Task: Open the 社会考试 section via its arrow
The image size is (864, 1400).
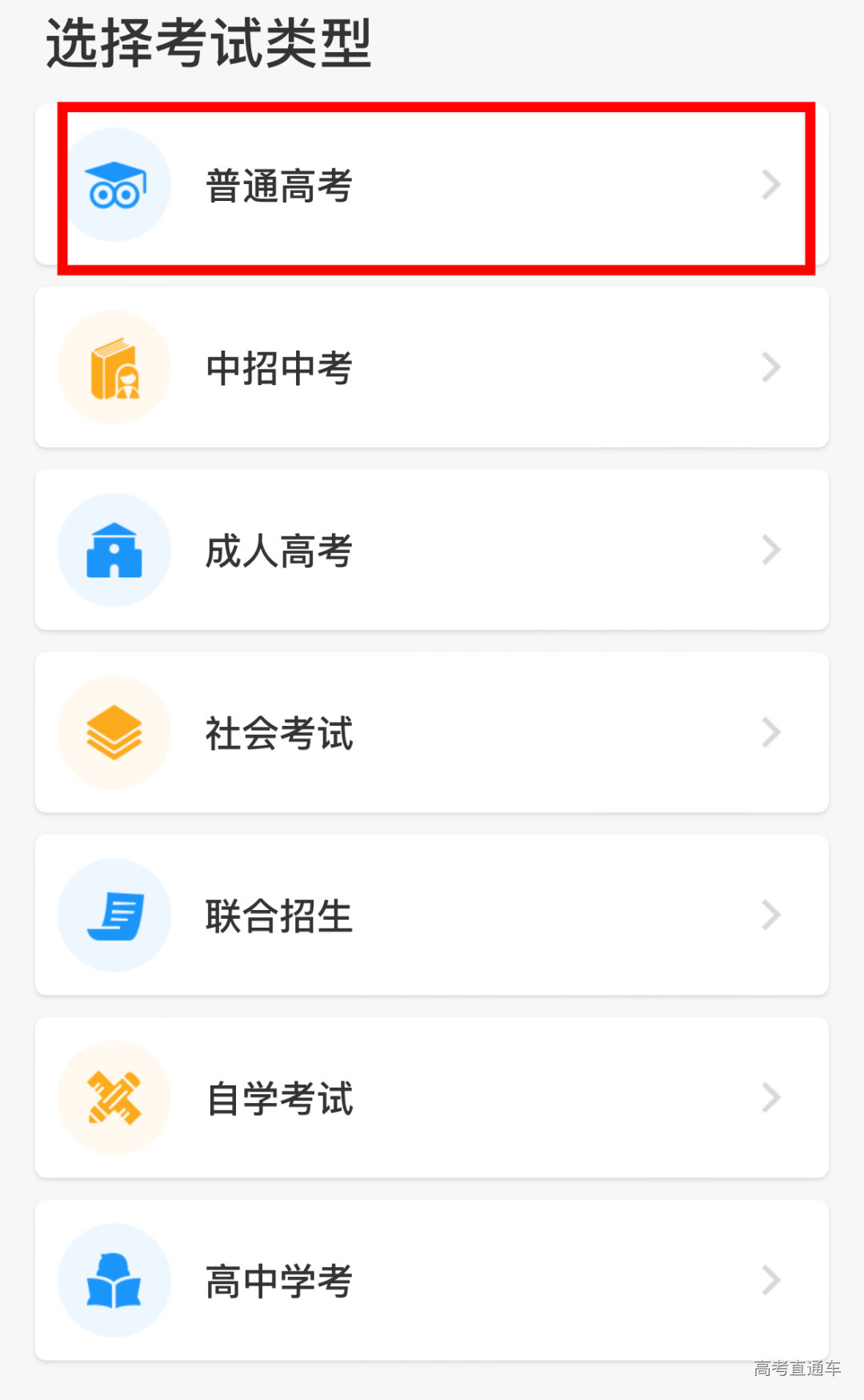Action: [x=770, y=732]
